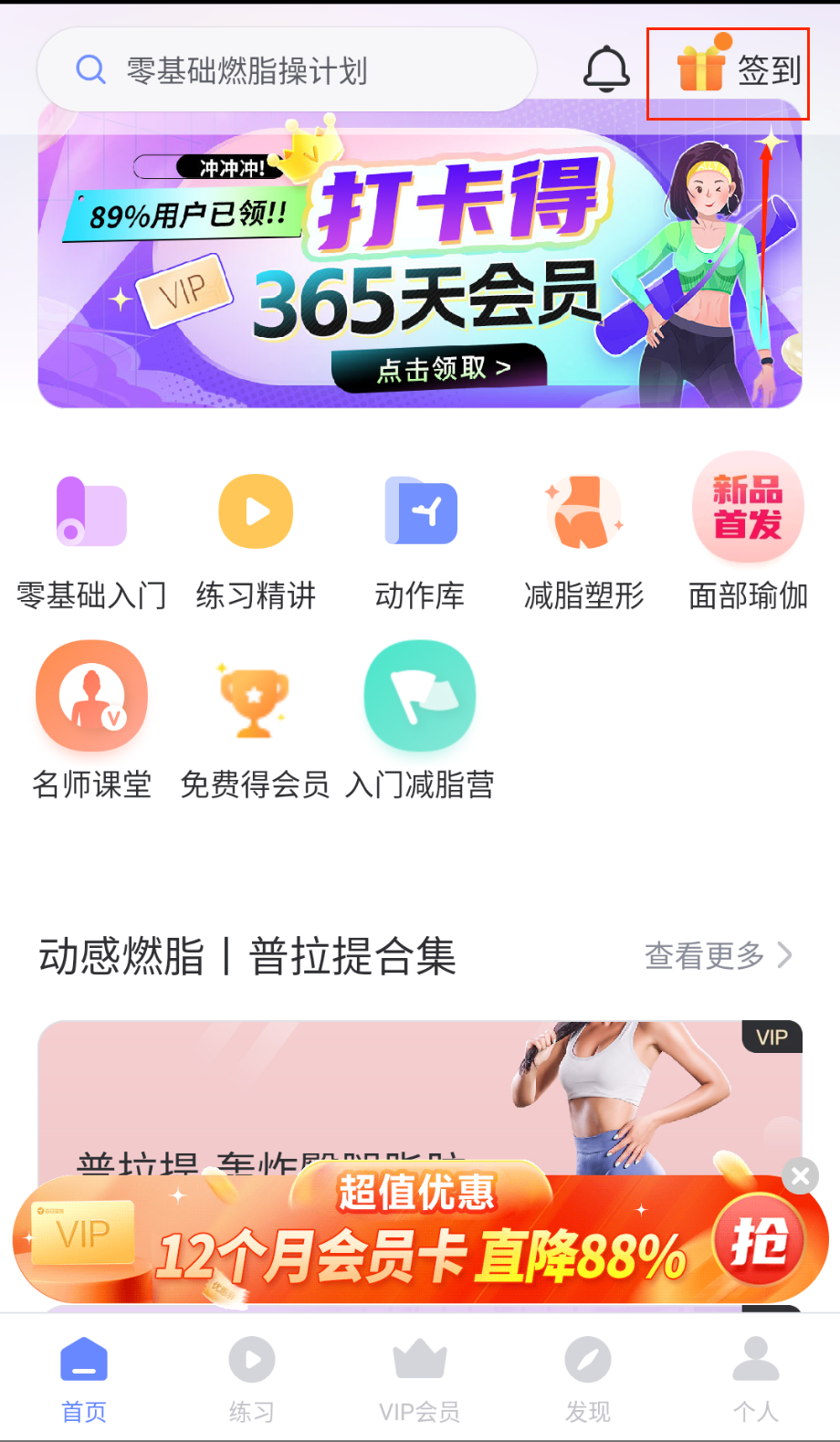Open the notifications bell

pyautogui.click(x=606, y=69)
